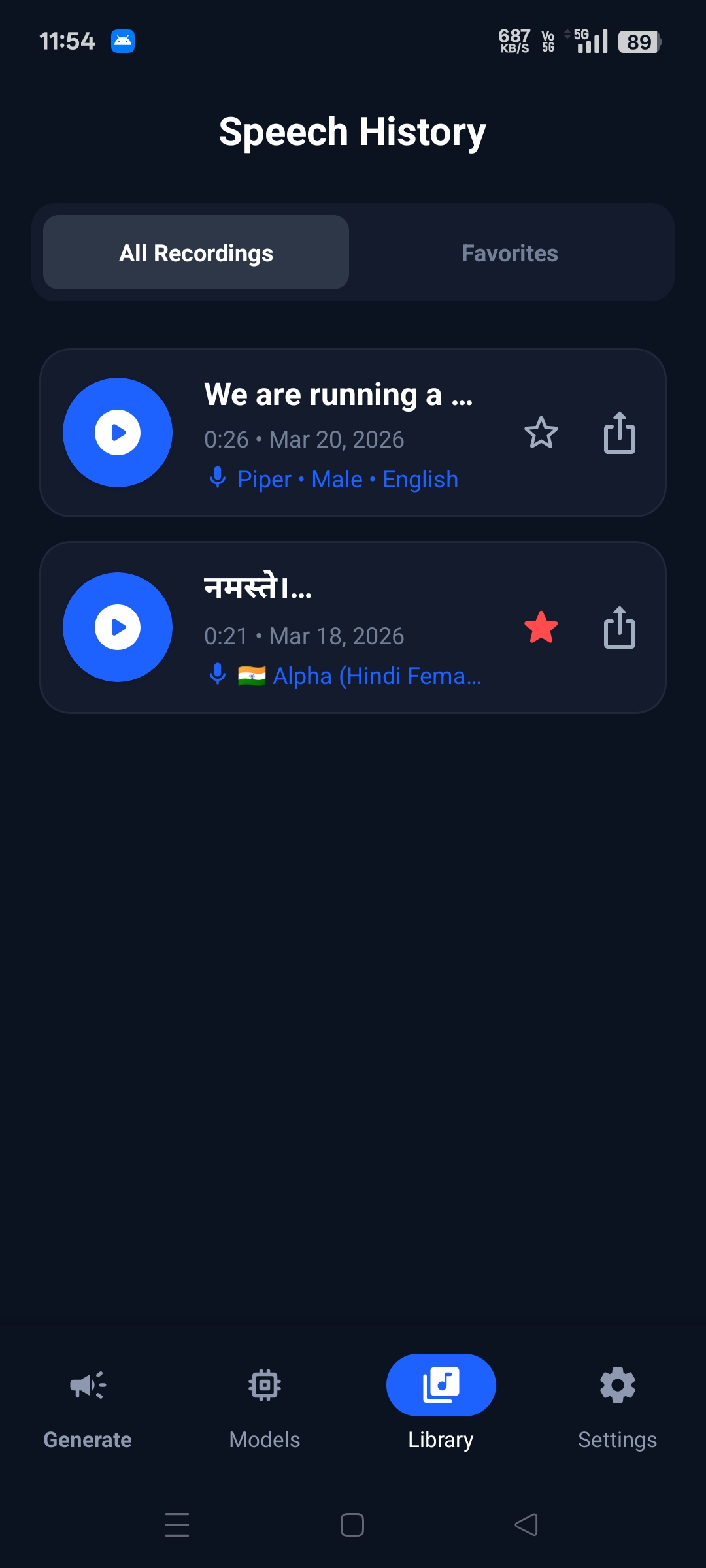Play the "We are running a" recording
The width and height of the screenshot is (706, 1568).
[x=118, y=433]
